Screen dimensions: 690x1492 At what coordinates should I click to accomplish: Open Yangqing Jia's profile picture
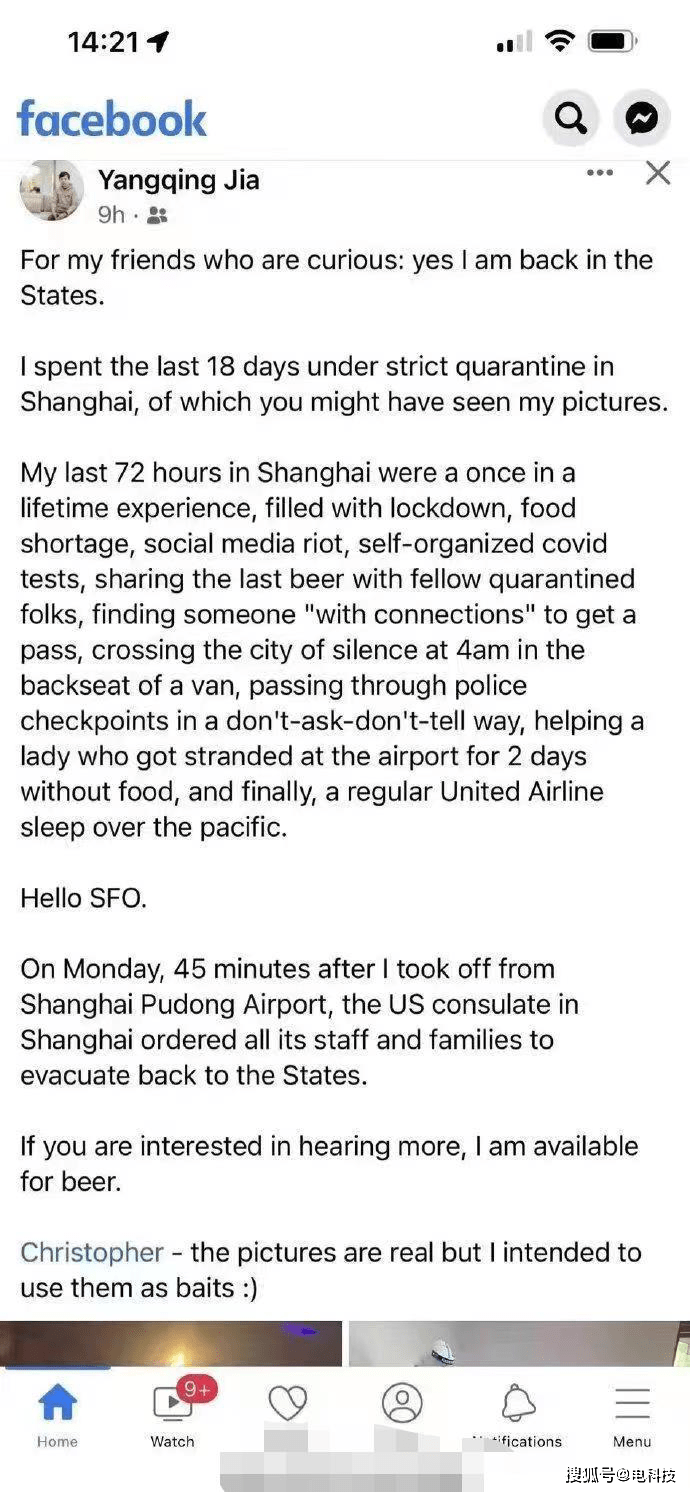(52, 190)
